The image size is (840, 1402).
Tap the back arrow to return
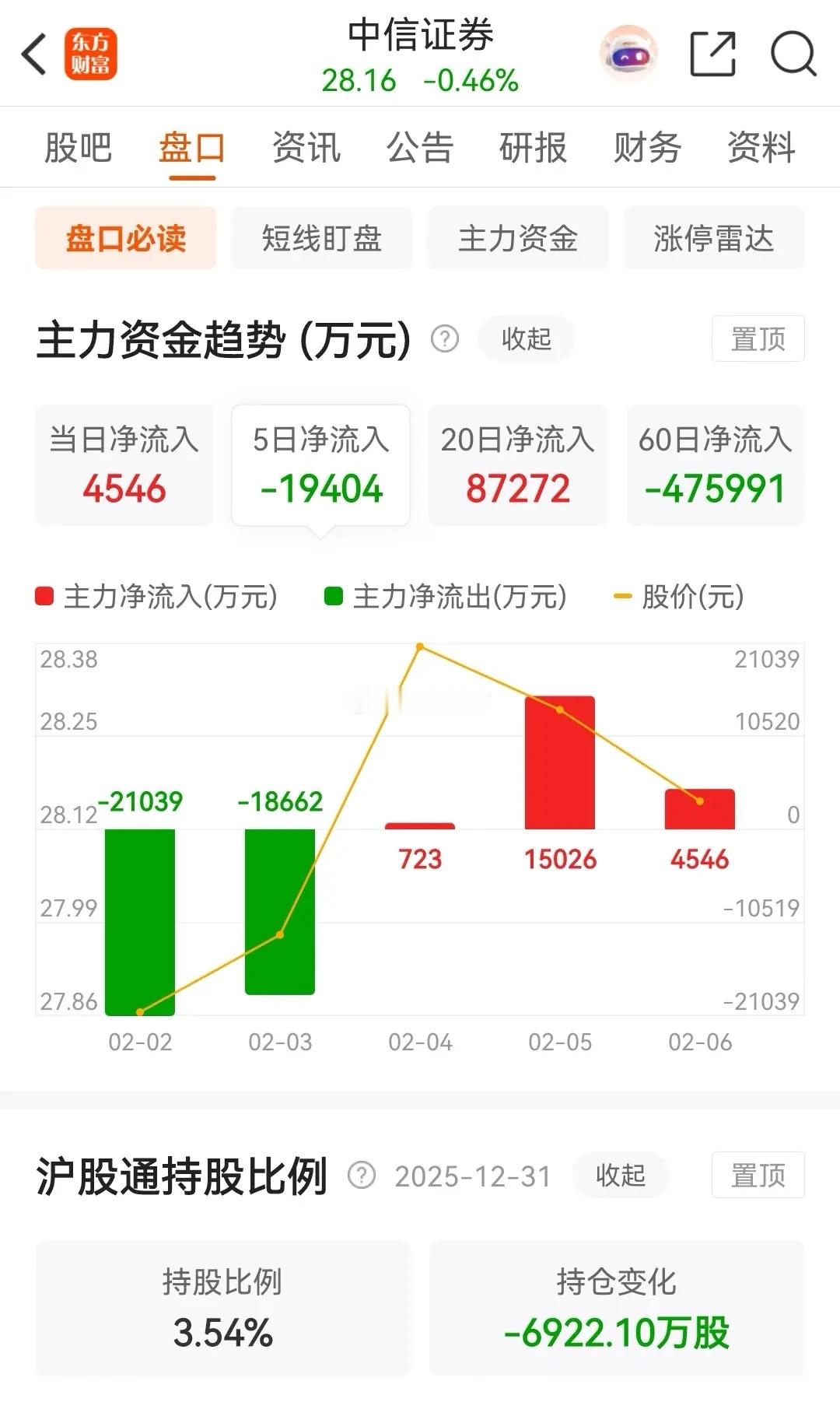pyautogui.click(x=33, y=52)
